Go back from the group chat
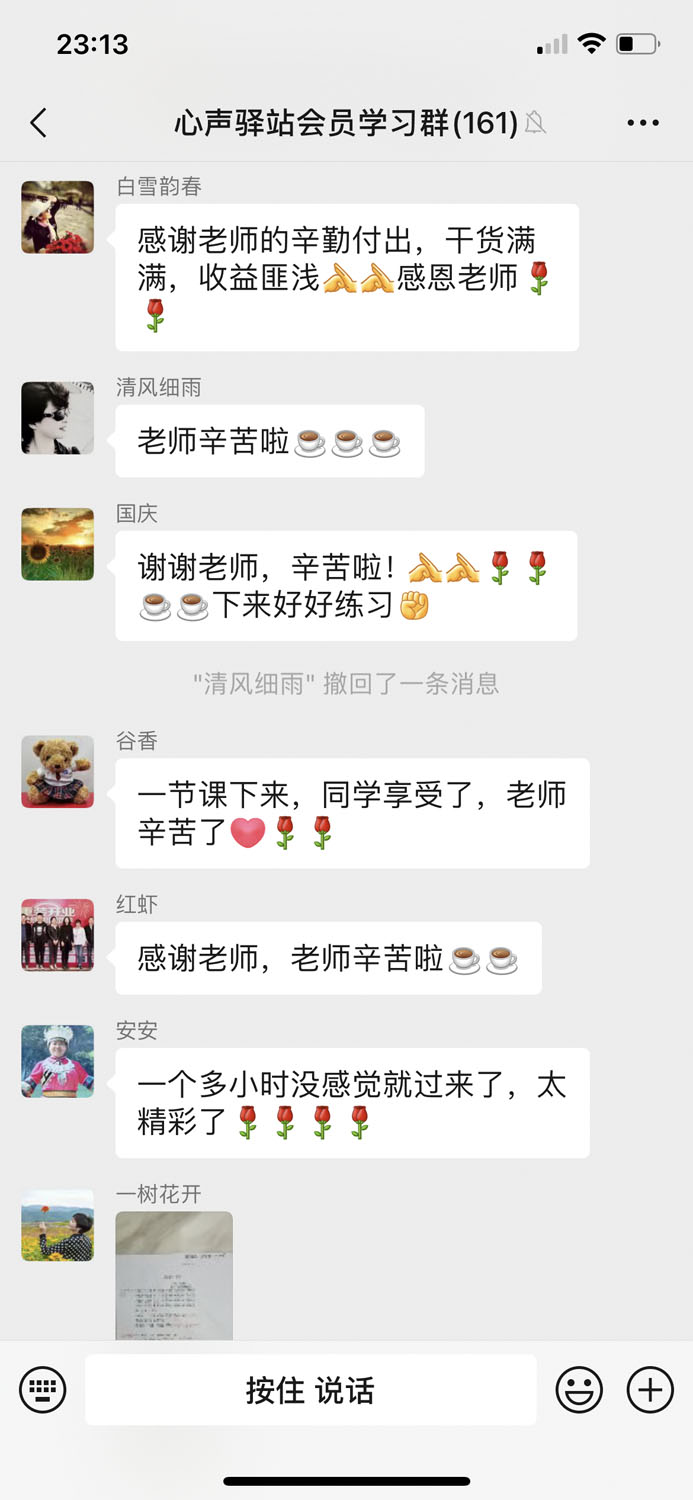 pos(38,123)
